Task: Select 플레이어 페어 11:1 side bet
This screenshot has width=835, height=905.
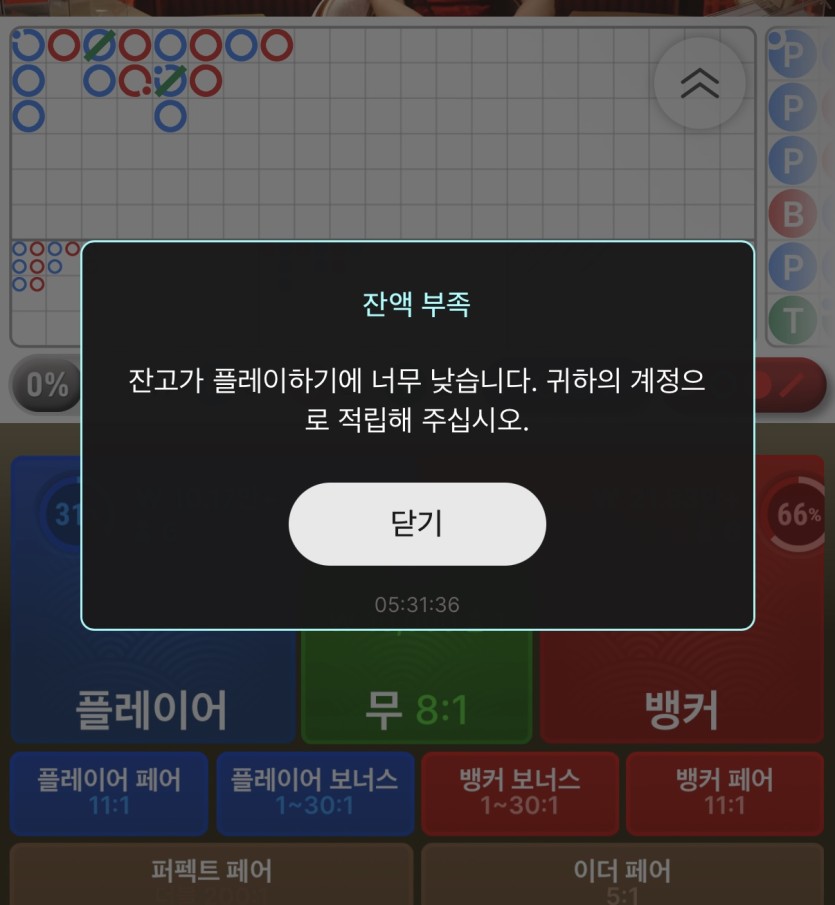Action: tap(109, 792)
